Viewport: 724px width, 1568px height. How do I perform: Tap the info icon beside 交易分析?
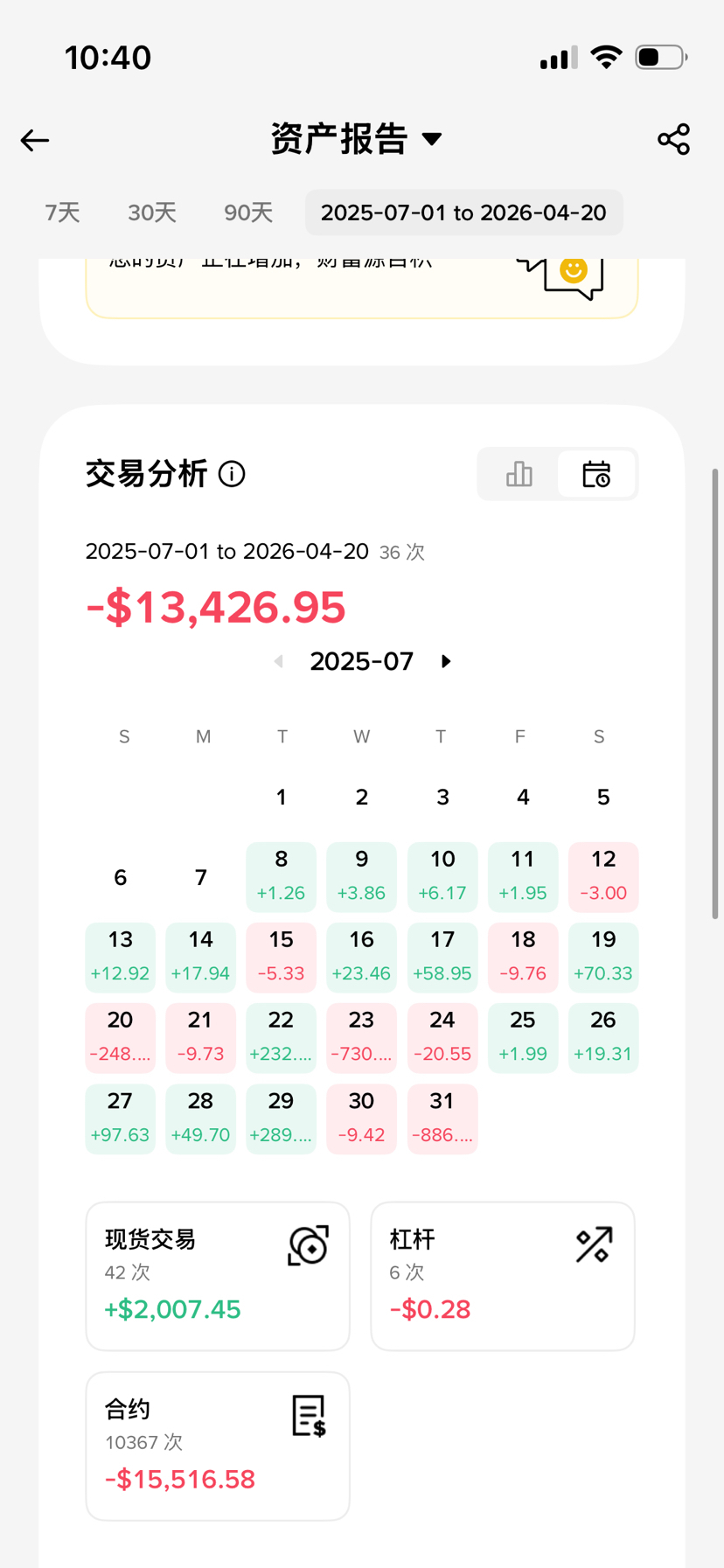(x=232, y=474)
